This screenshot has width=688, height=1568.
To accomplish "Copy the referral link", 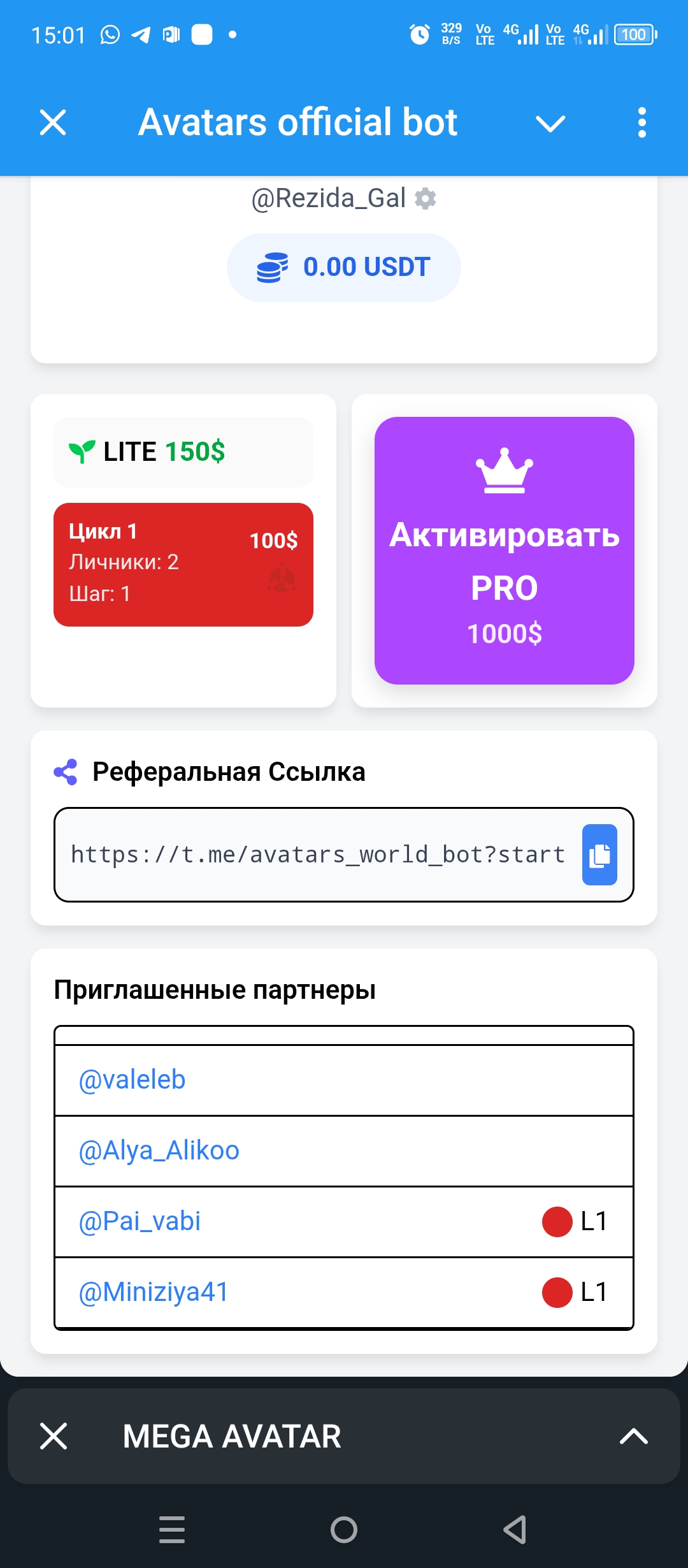I will pyautogui.click(x=599, y=855).
